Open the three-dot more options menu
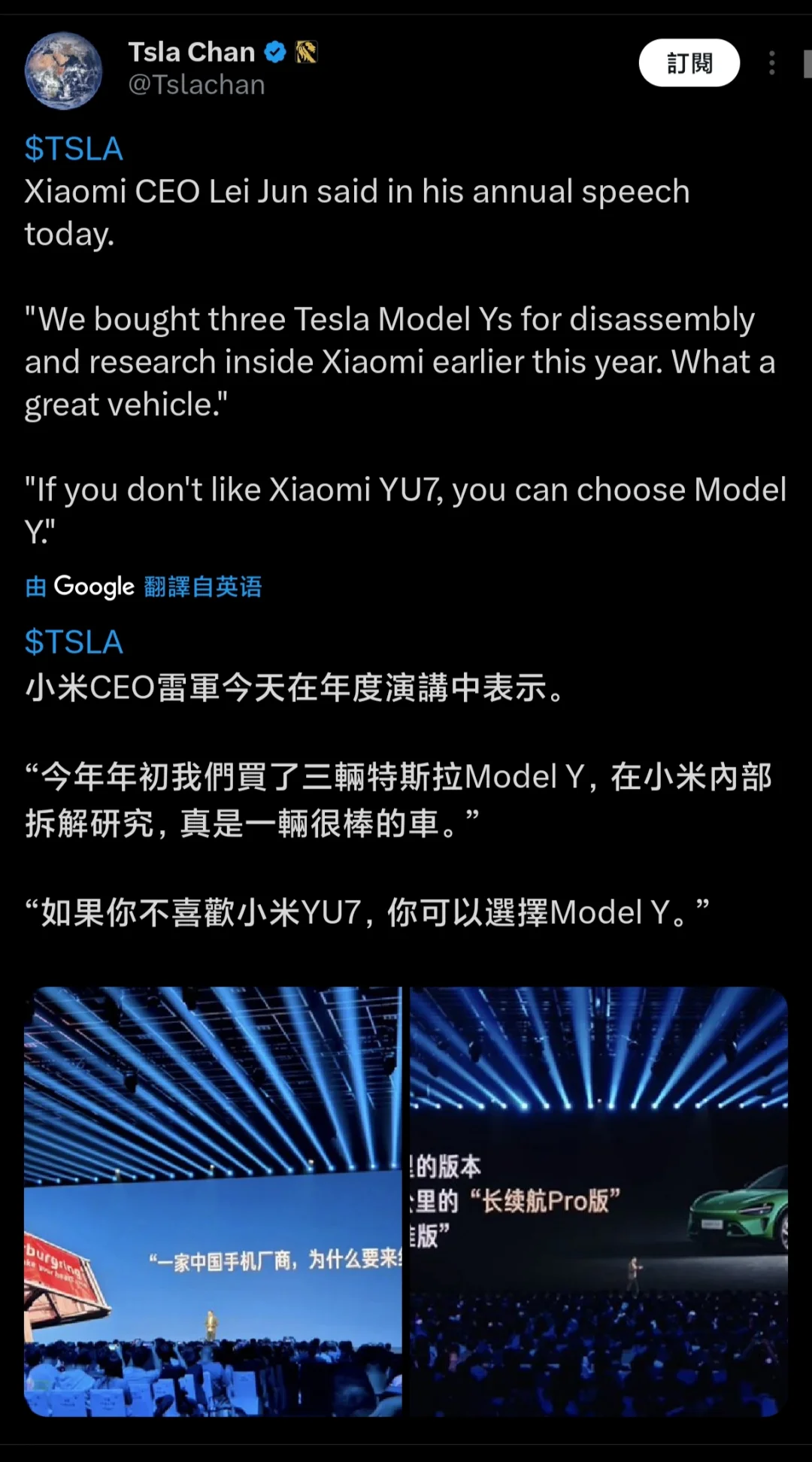 coord(771,63)
